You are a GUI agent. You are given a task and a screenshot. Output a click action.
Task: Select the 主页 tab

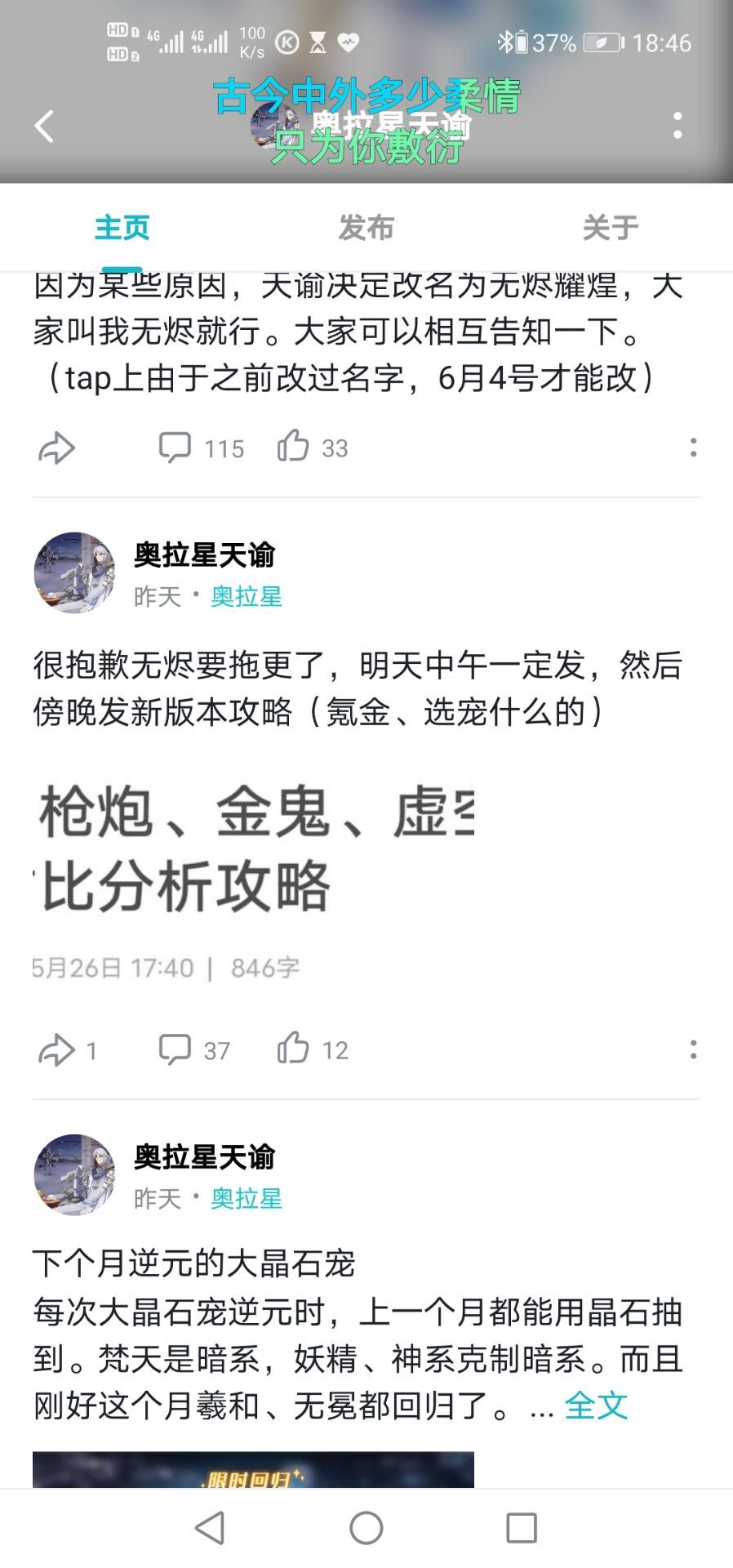tap(122, 228)
